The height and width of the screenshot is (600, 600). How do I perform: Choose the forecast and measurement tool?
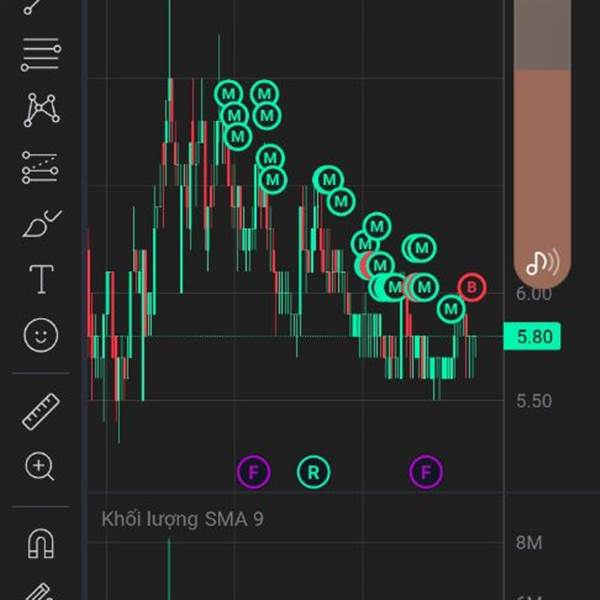[40, 167]
